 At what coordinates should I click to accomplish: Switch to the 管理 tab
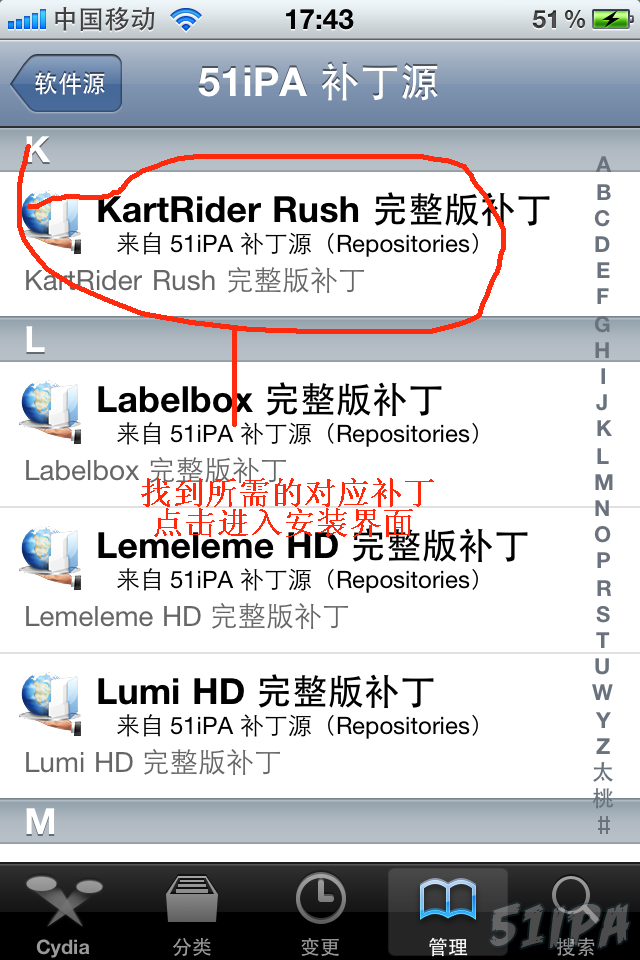(447, 913)
